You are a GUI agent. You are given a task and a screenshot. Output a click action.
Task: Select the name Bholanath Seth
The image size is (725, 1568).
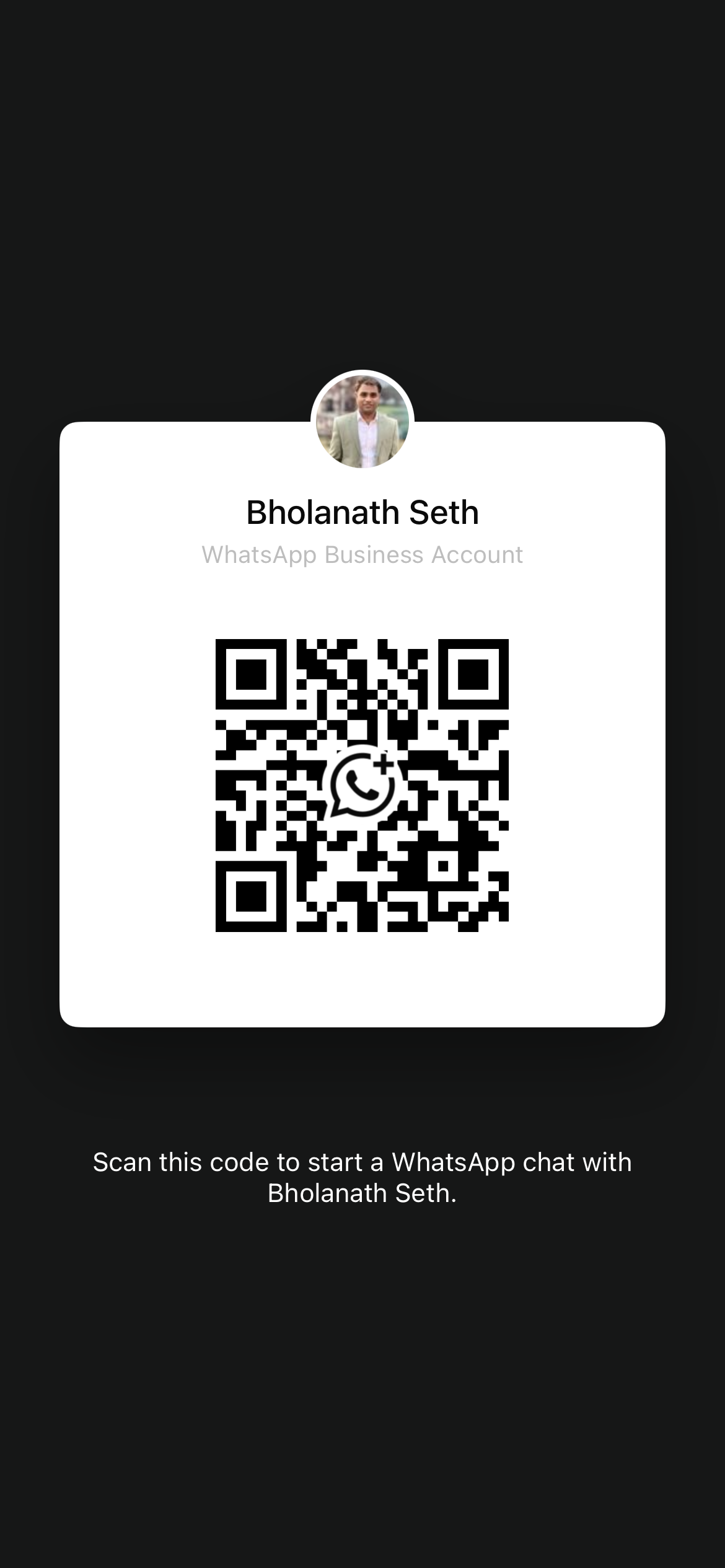[362, 512]
